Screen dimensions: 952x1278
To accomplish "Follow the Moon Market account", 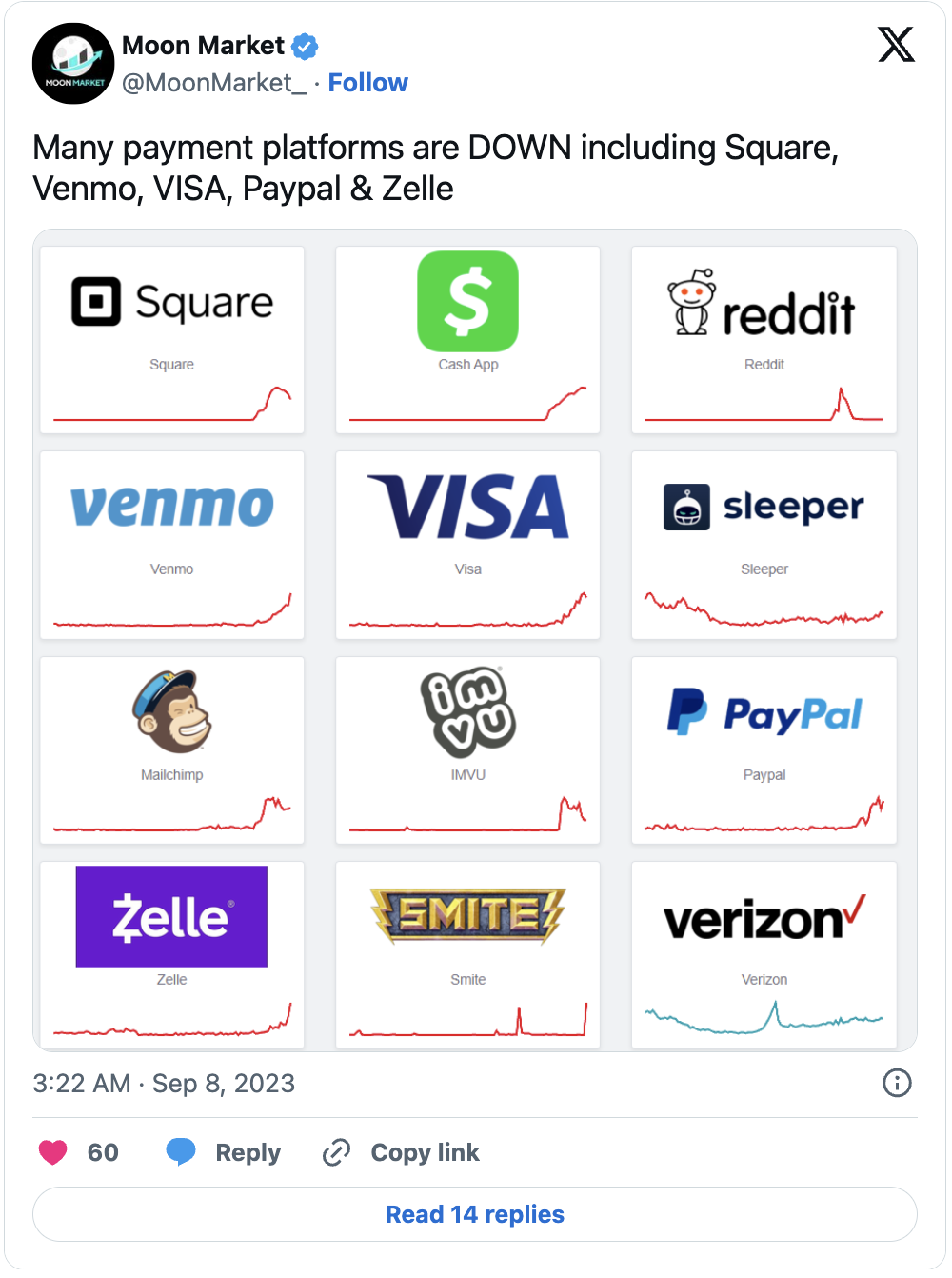I will tap(367, 83).
